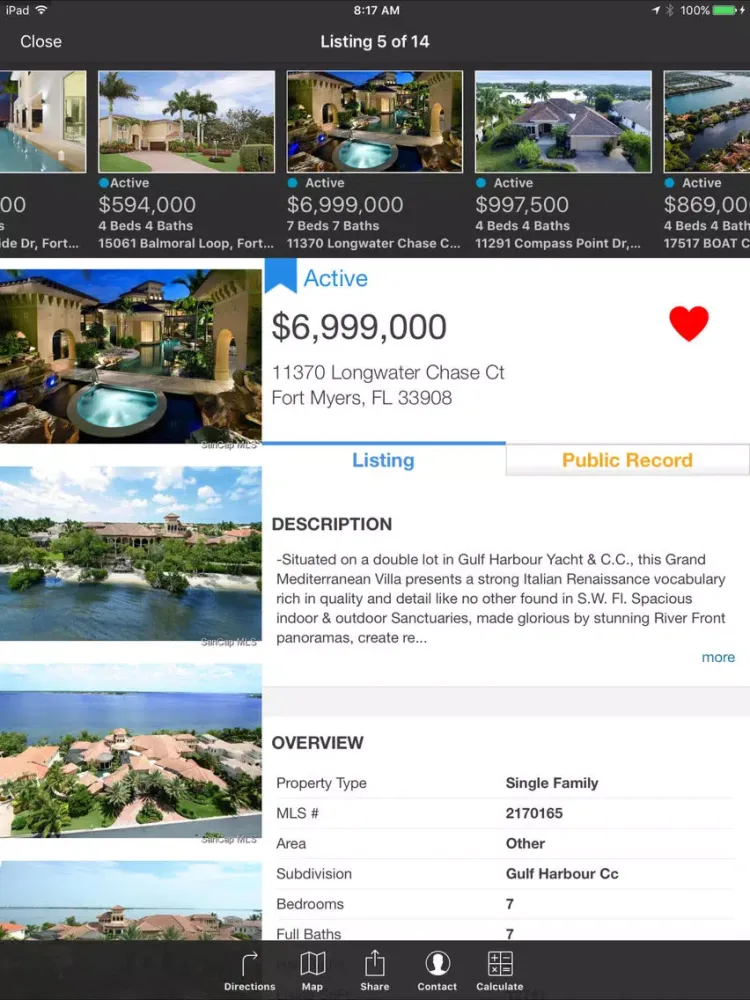Get directions to the property
The width and height of the screenshot is (750, 1000).
point(250,971)
